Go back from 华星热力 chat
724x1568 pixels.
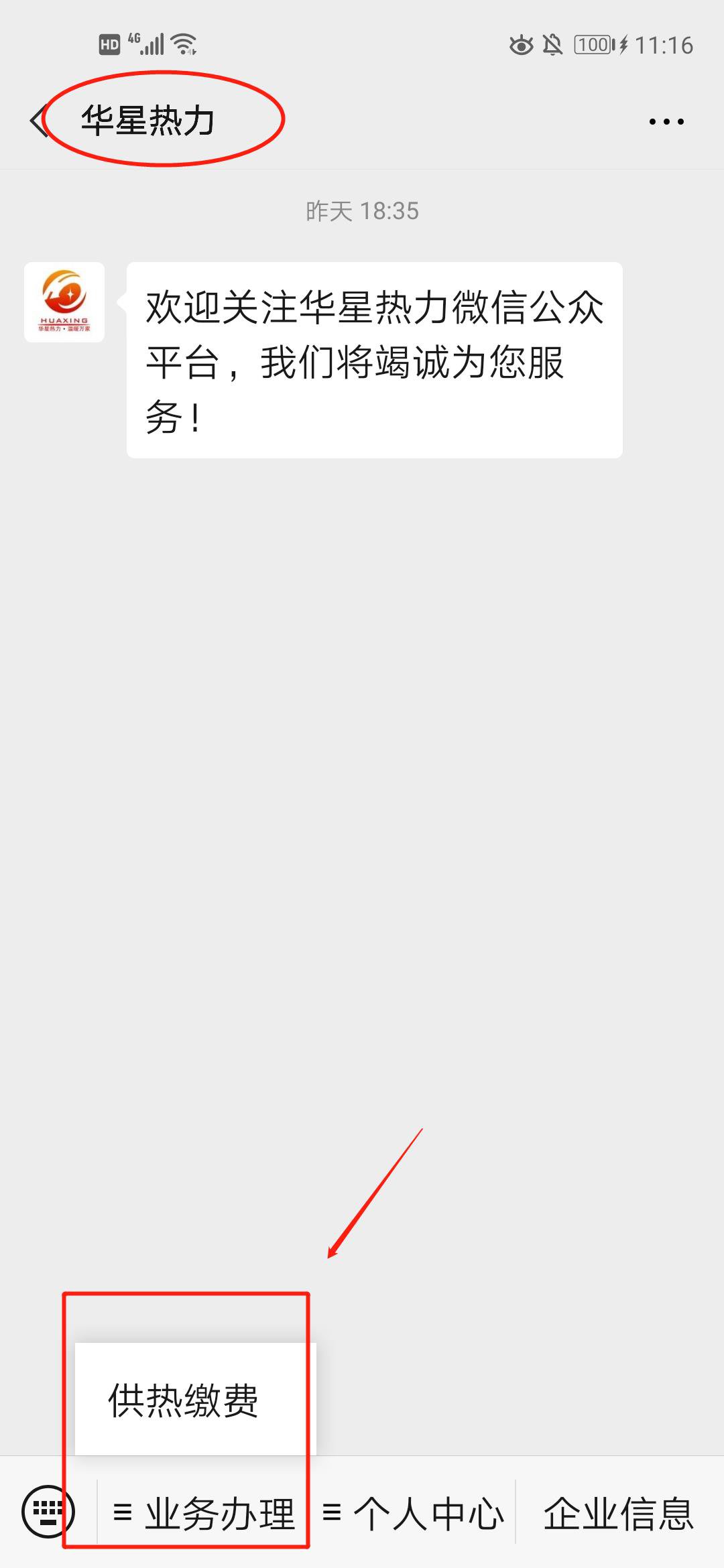pyautogui.click(x=38, y=121)
